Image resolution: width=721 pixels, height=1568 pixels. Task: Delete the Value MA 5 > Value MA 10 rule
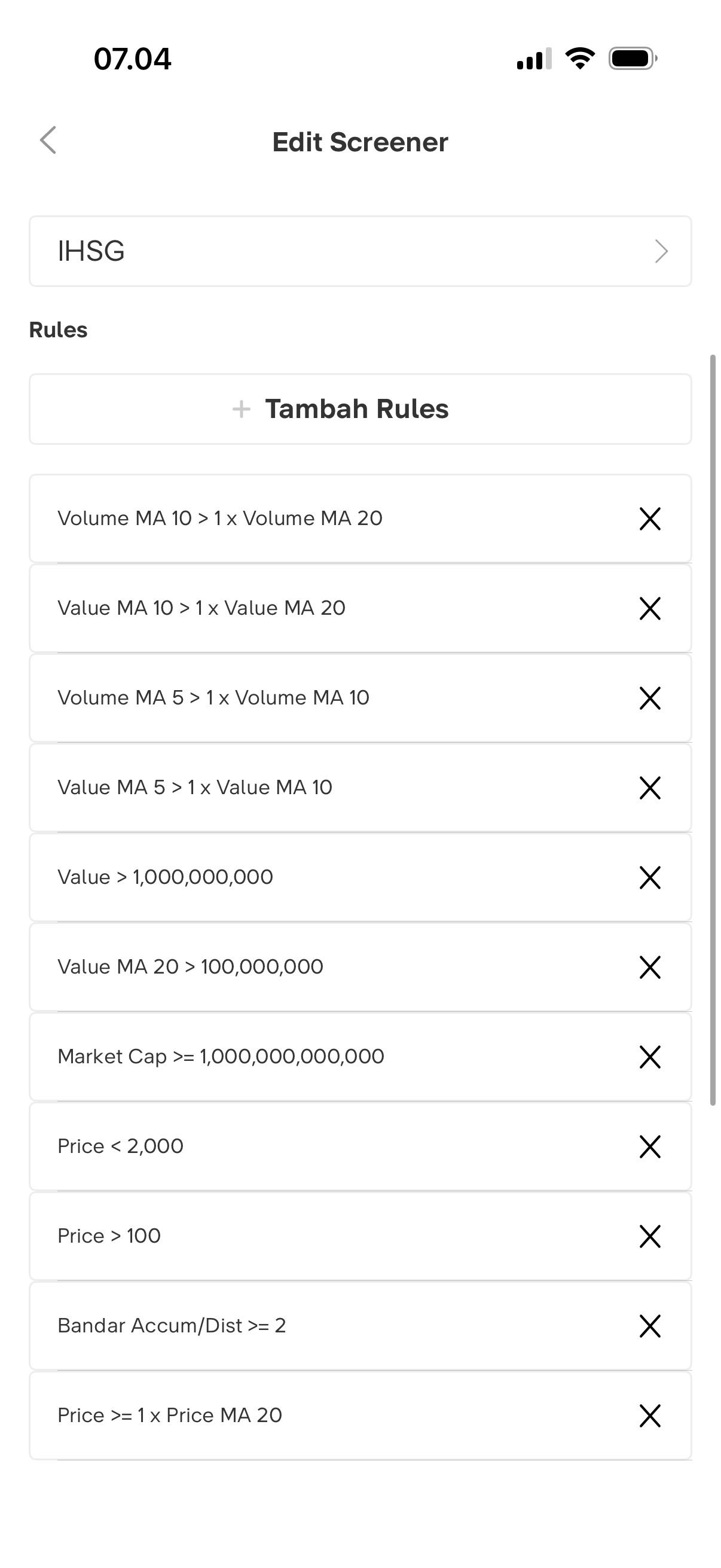[650, 788]
